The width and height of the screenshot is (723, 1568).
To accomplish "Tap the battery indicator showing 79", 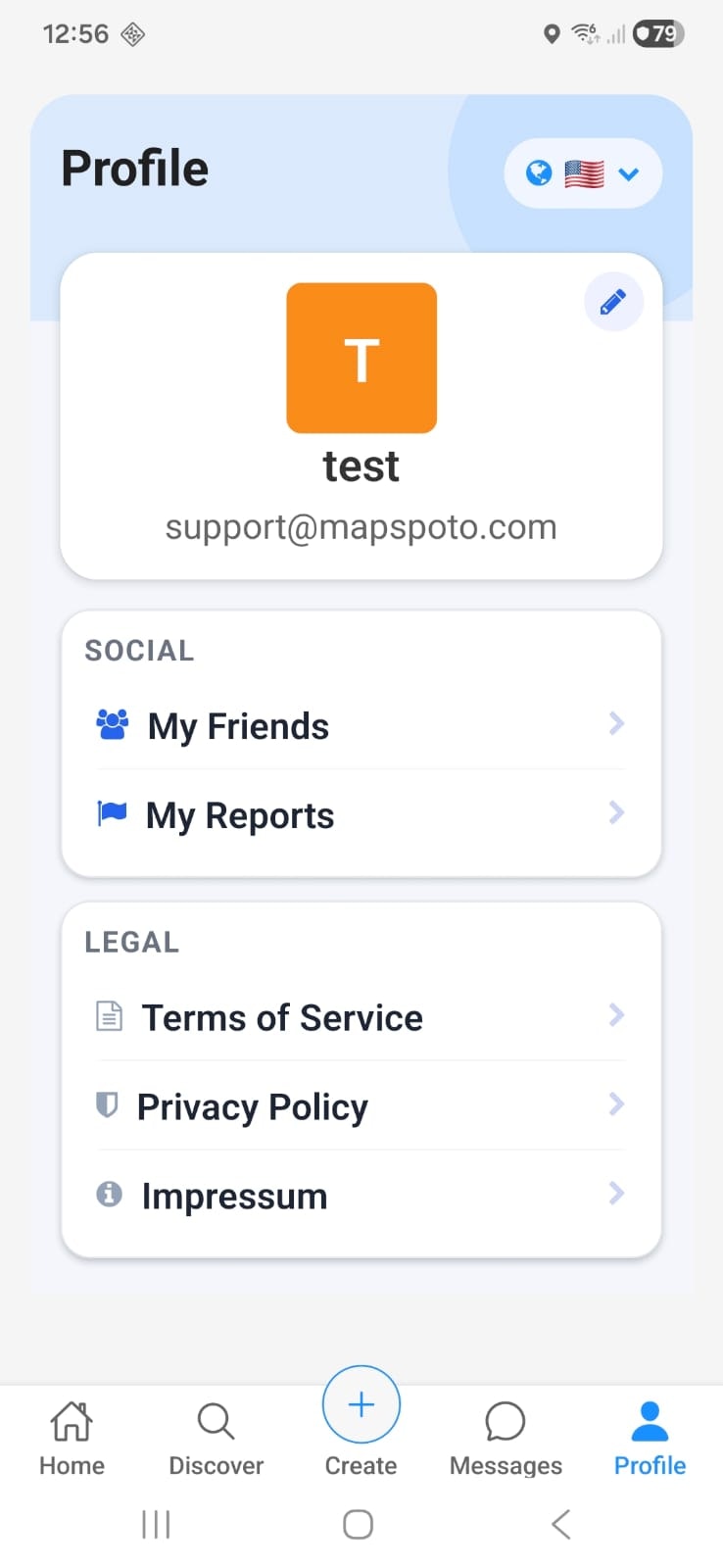I will coord(657,32).
